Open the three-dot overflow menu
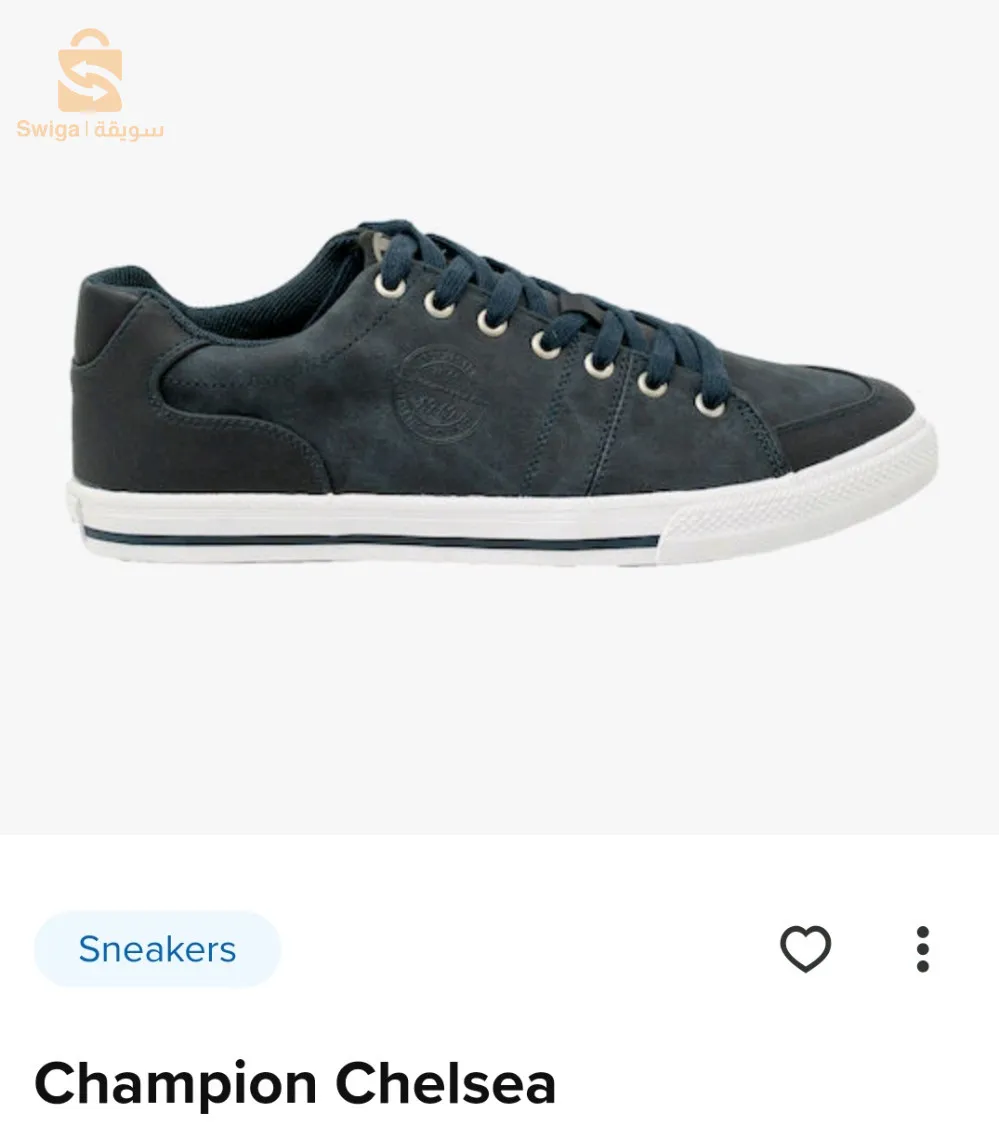The width and height of the screenshot is (999, 1126). [x=922, y=949]
